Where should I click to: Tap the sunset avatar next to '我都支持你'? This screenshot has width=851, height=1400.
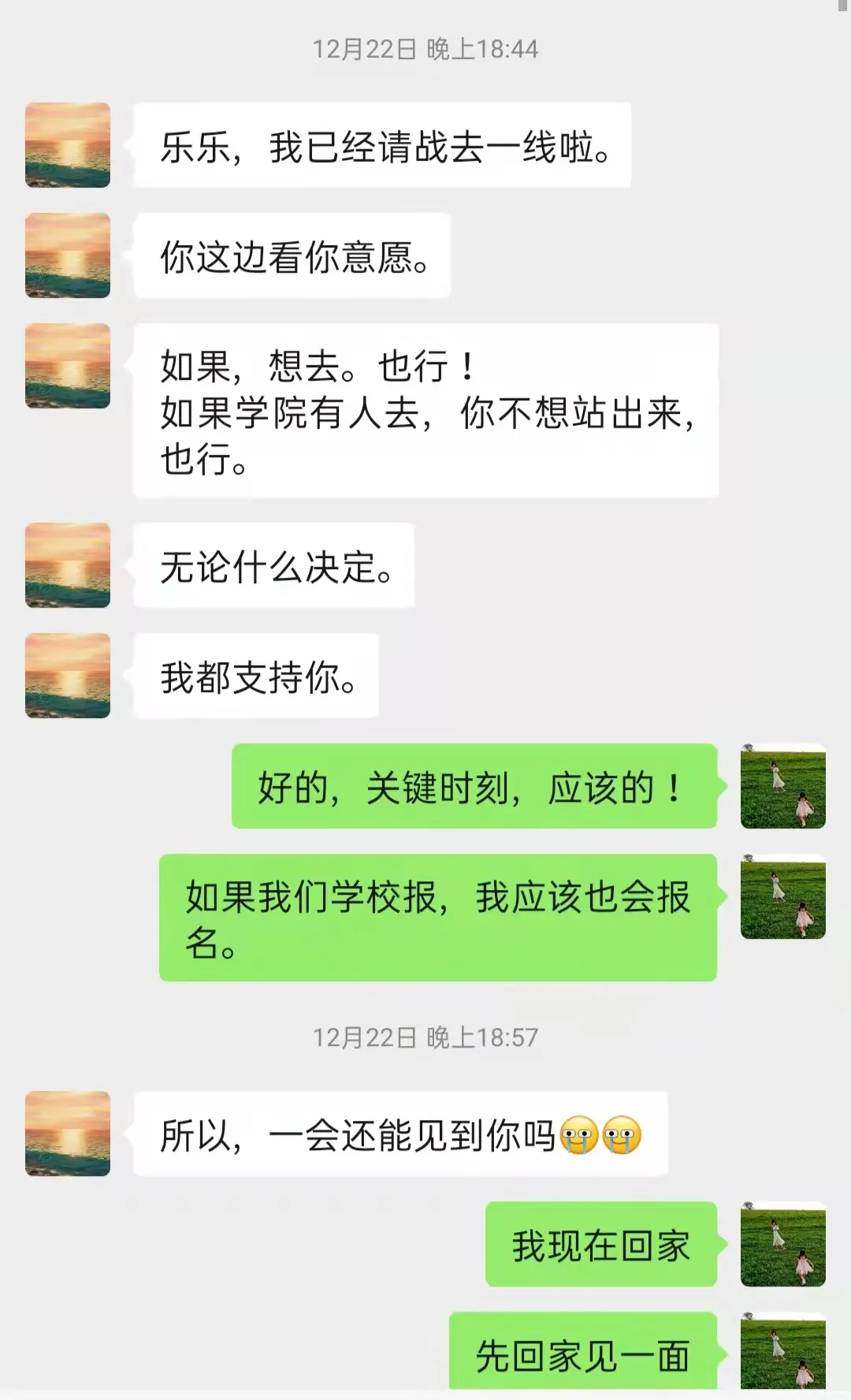click(x=68, y=676)
